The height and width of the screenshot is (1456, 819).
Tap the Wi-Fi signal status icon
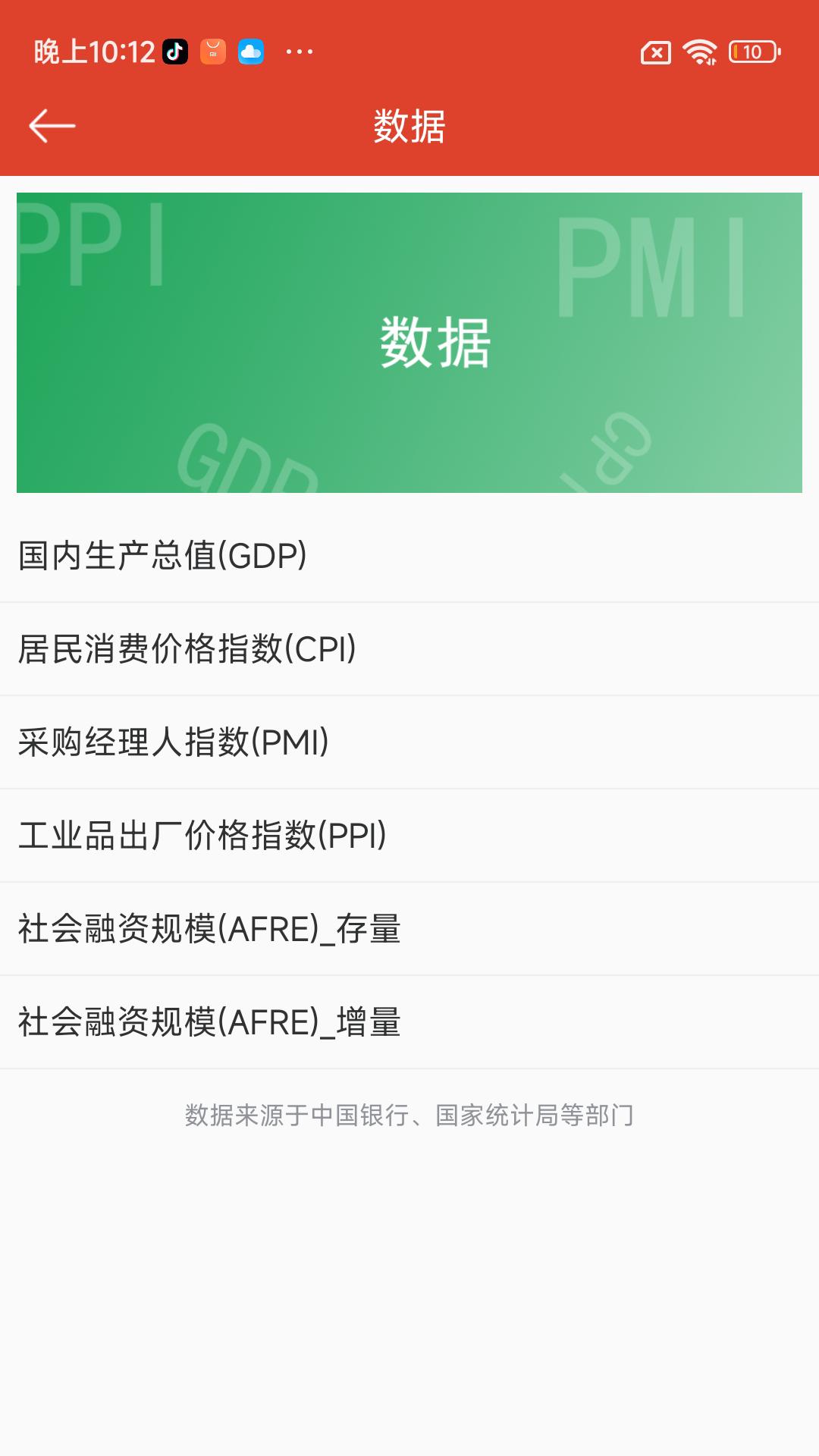pyautogui.click(x=698, y=53)
